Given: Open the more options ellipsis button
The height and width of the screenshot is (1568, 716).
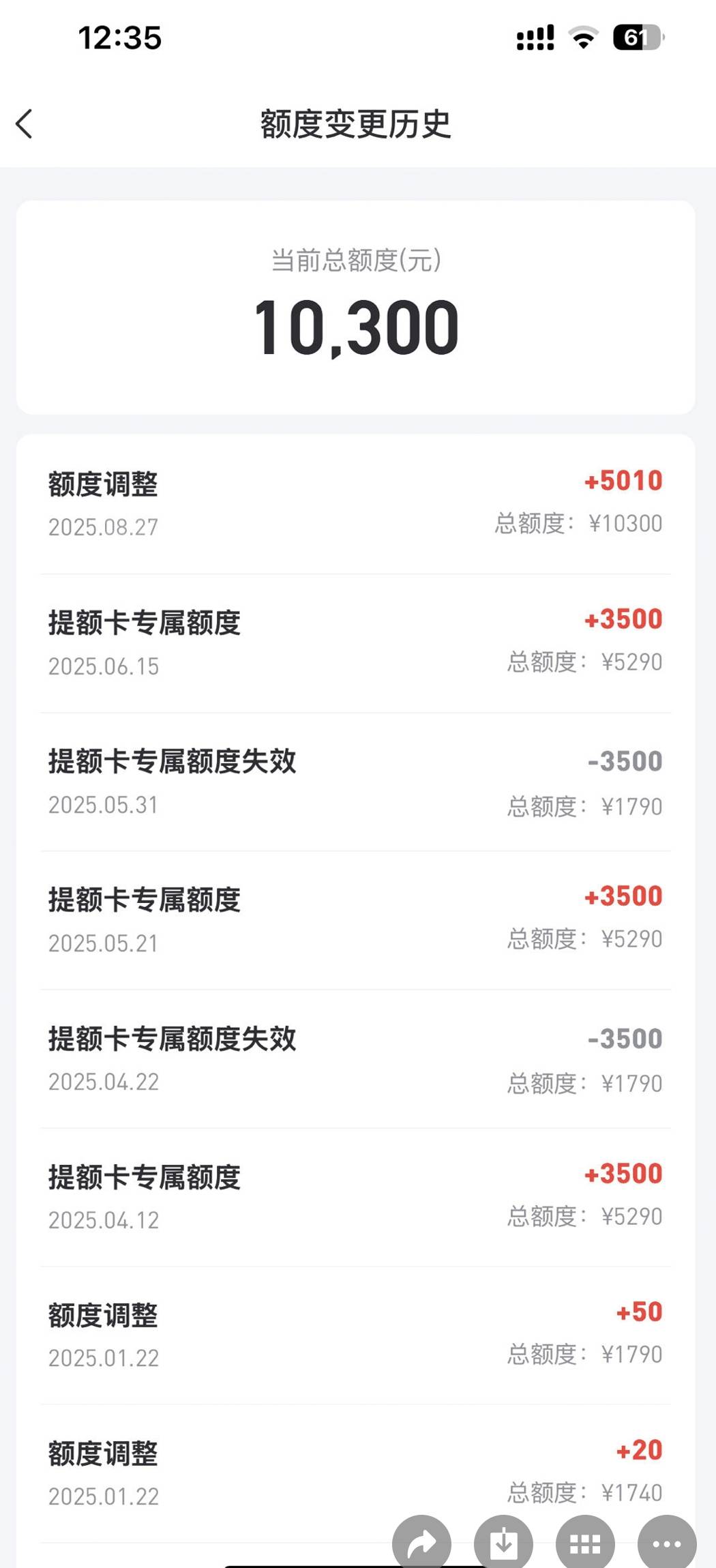Looking at the screenshot, I should pos(667,1543).
